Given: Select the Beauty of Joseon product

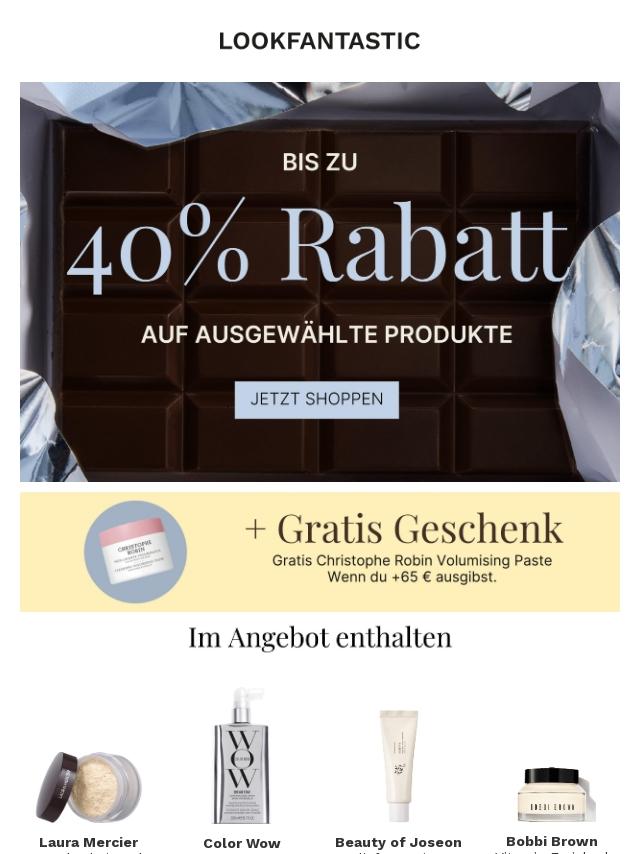Looking at the screenshot, I should (x=398, y=768).
